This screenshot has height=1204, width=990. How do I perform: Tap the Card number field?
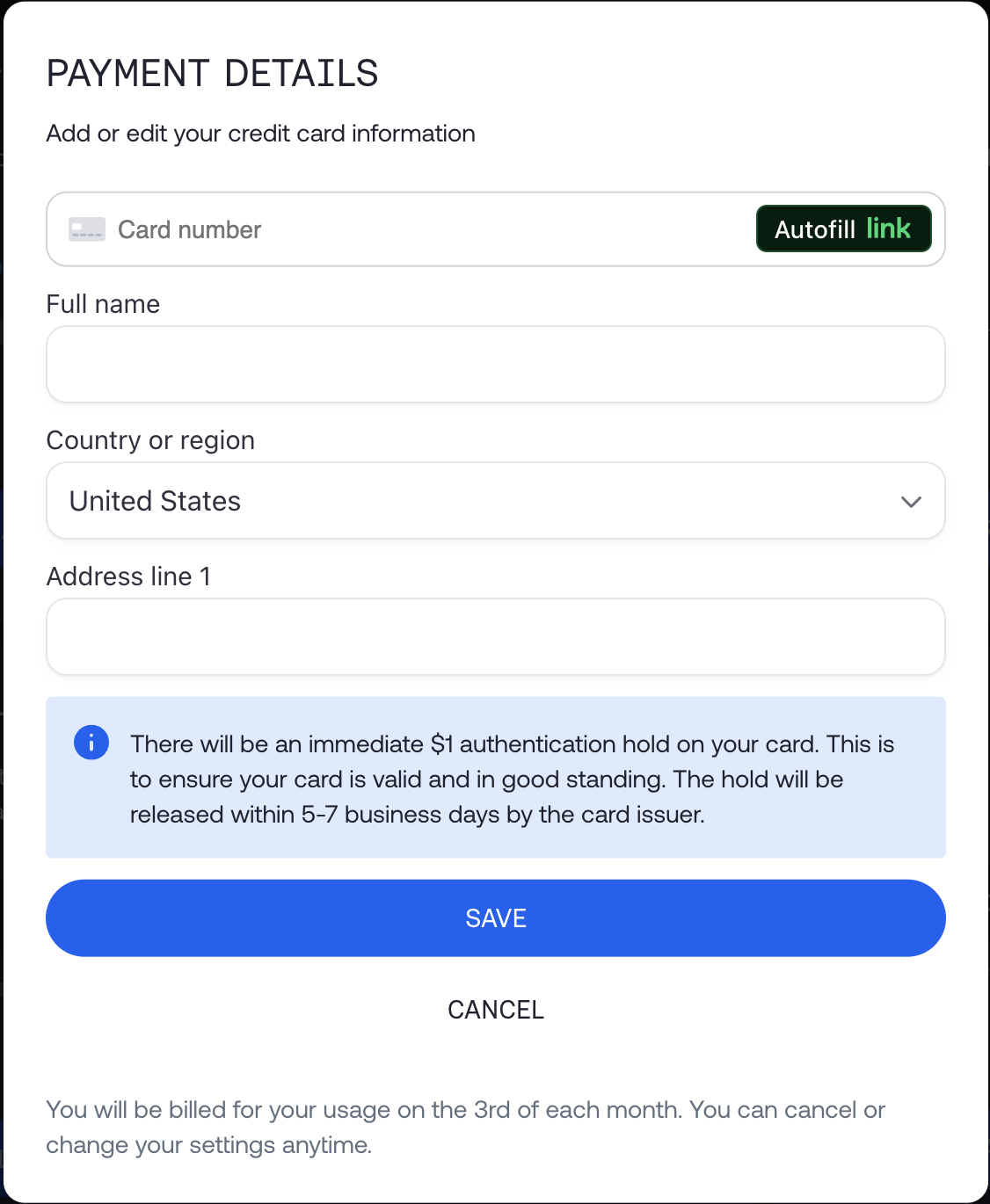(396, 229)
